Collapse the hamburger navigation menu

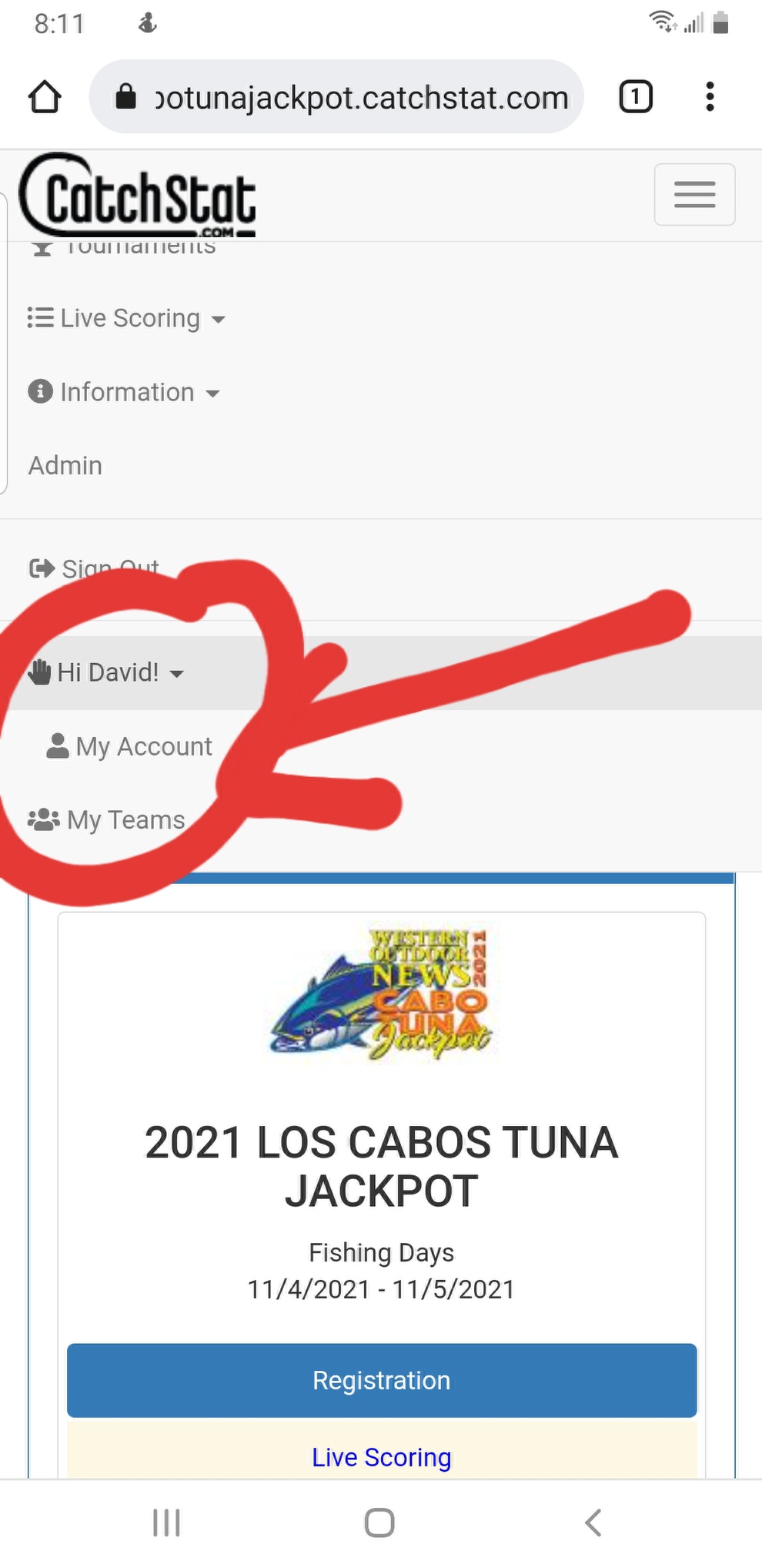pyautogui.click(x=694, y=194)
